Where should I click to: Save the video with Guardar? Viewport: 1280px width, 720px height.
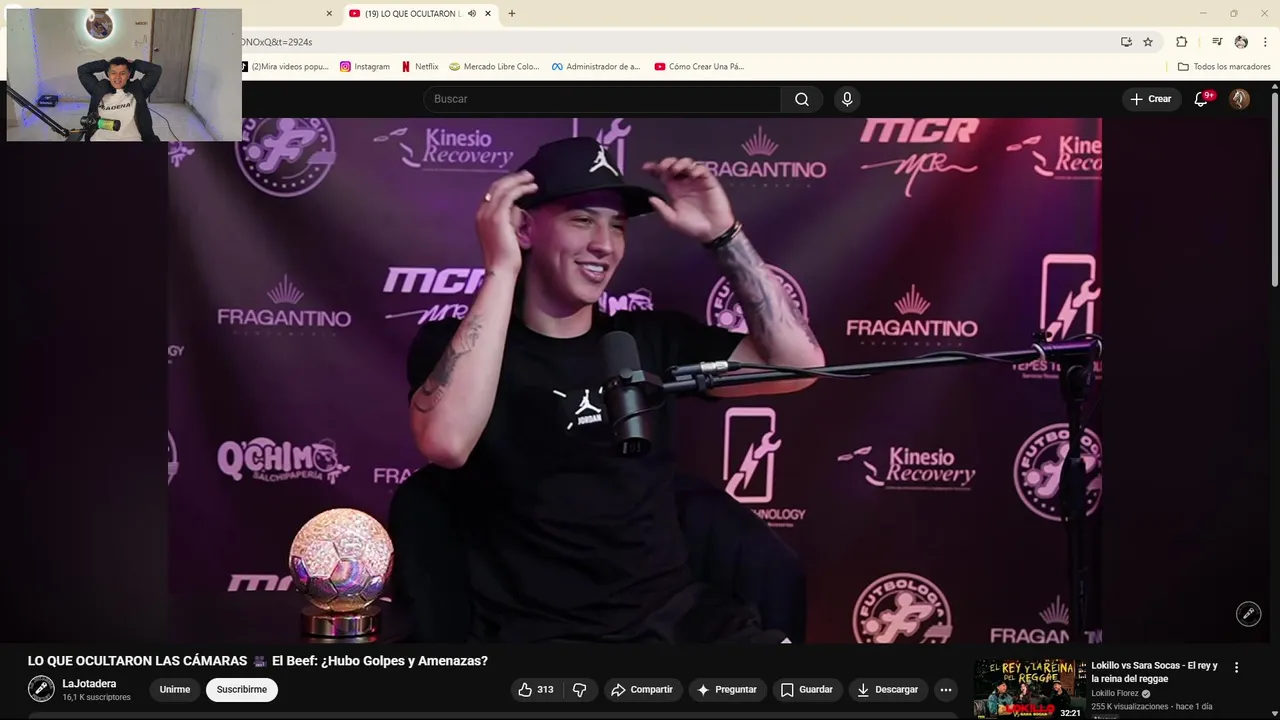(x=806, y=689)
